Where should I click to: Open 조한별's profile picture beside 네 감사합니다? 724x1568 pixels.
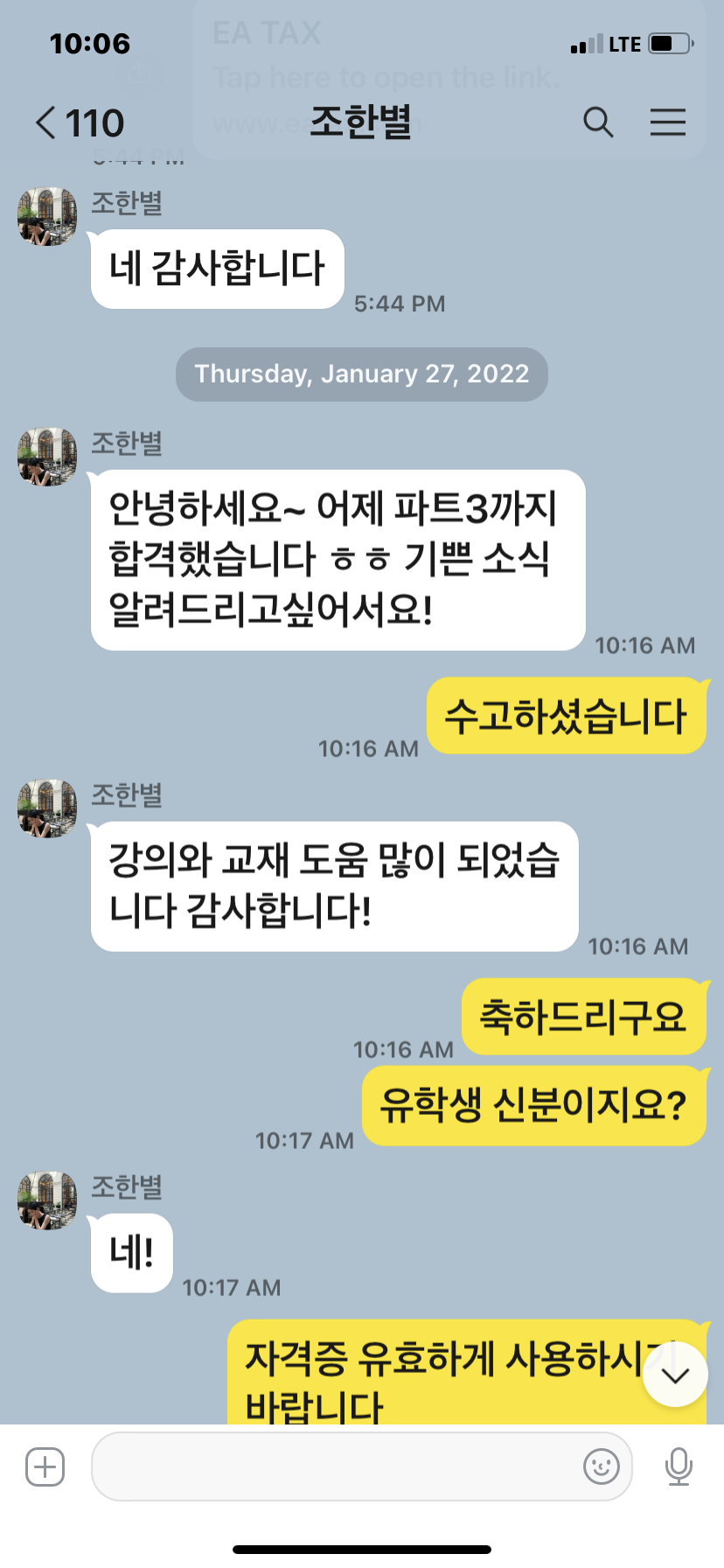tap(47, 216)
